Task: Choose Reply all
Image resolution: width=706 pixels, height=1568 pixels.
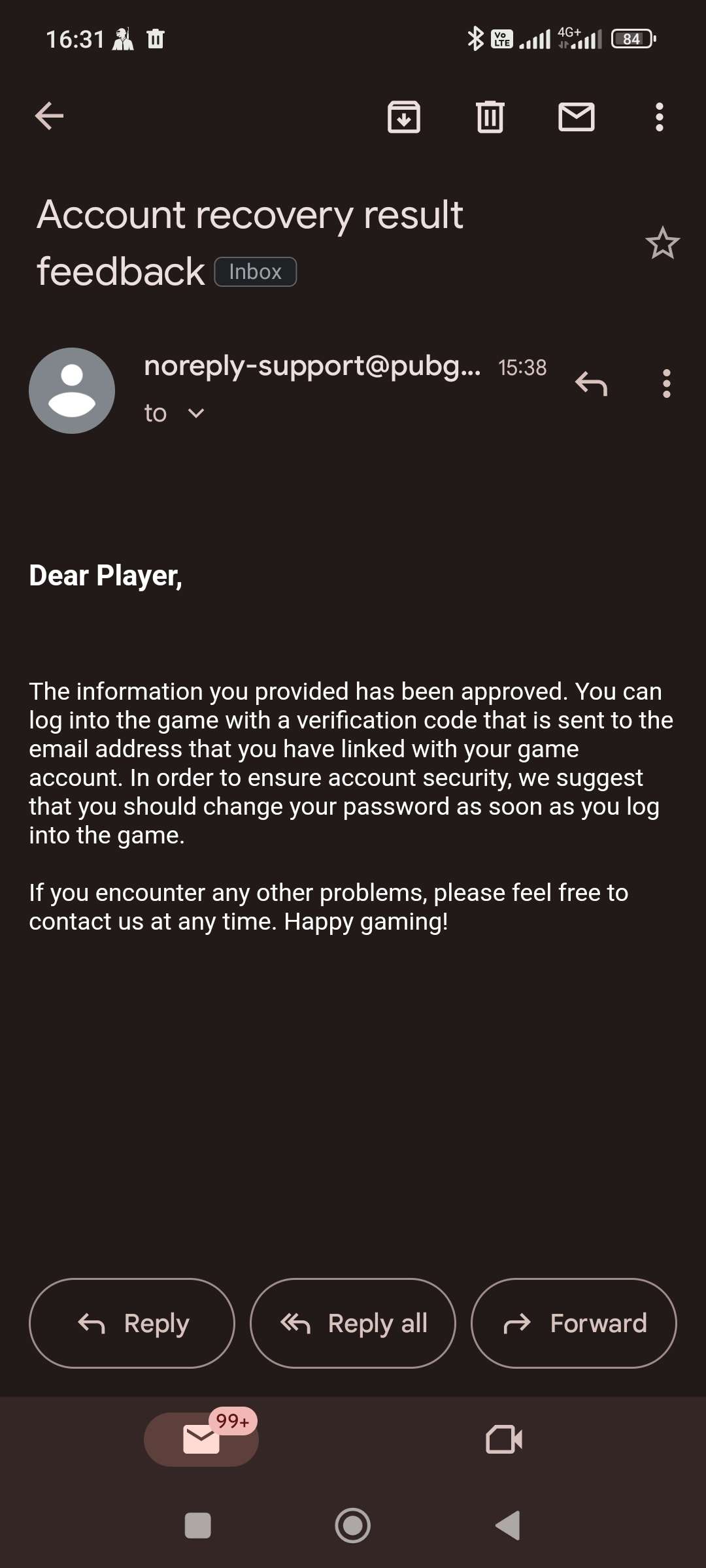Action: (353, 1323)
